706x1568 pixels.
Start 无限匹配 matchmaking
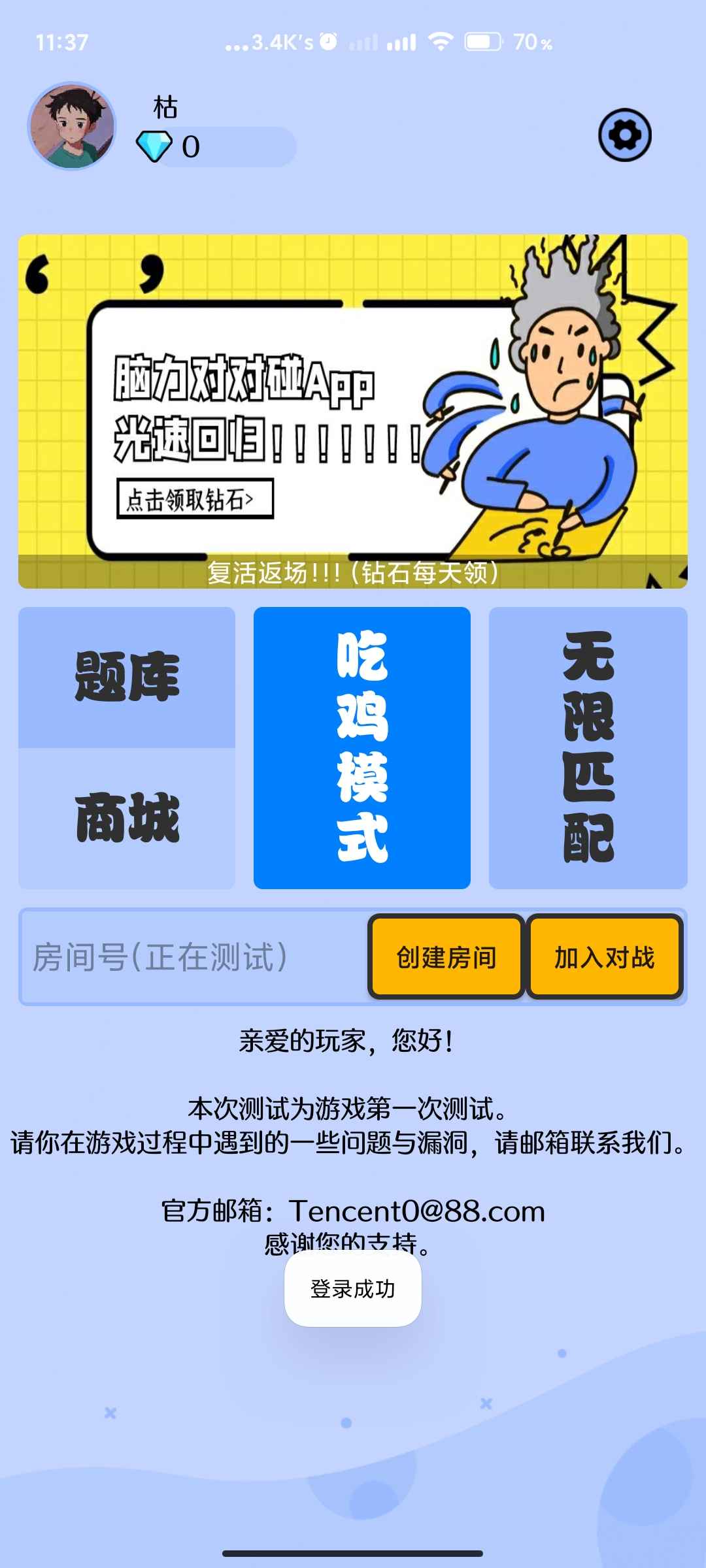(588, 747)
